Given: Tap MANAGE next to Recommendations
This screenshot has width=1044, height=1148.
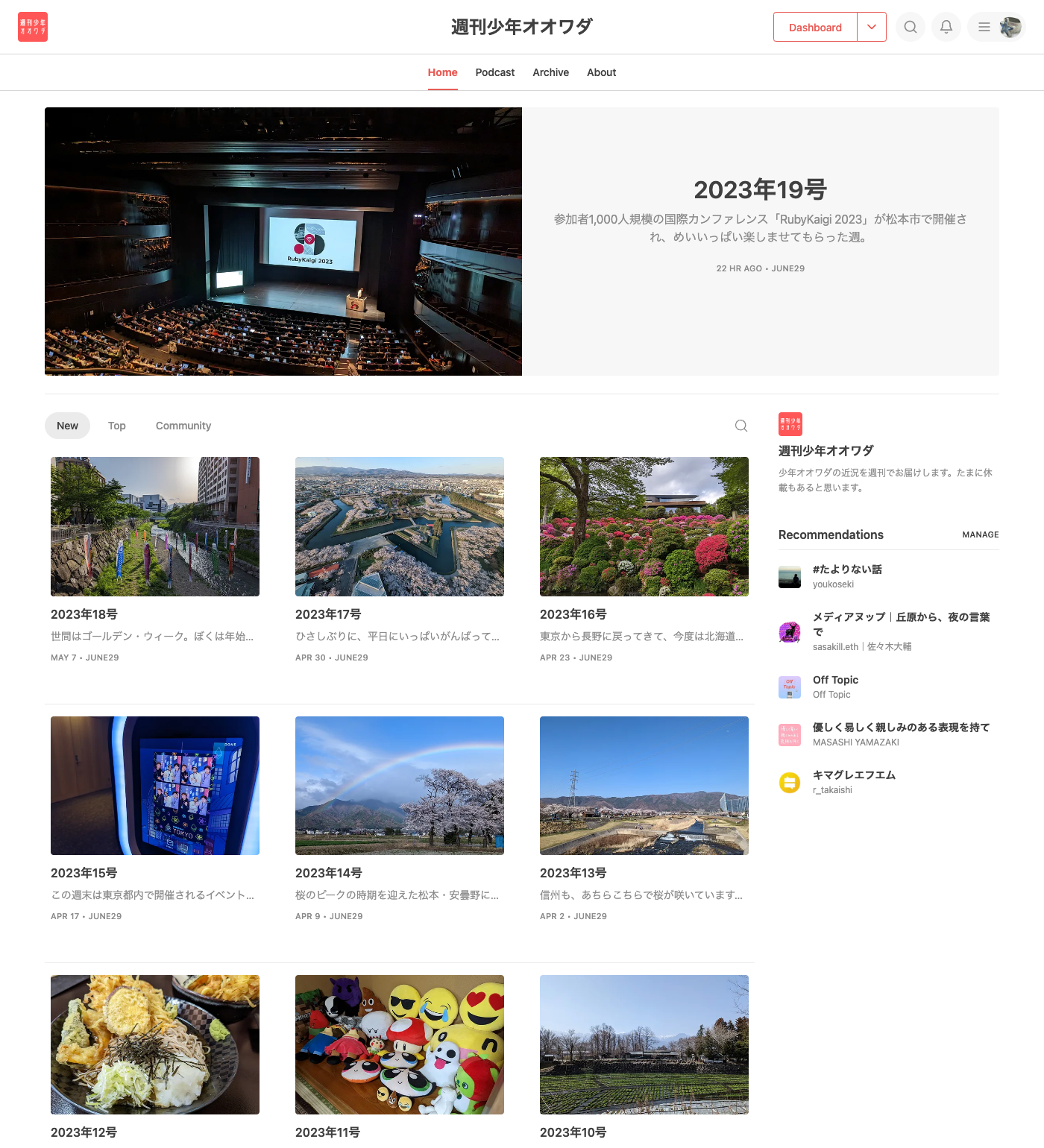Looking at the screenshot, I should pyautogui.click(x=980, y=534).
